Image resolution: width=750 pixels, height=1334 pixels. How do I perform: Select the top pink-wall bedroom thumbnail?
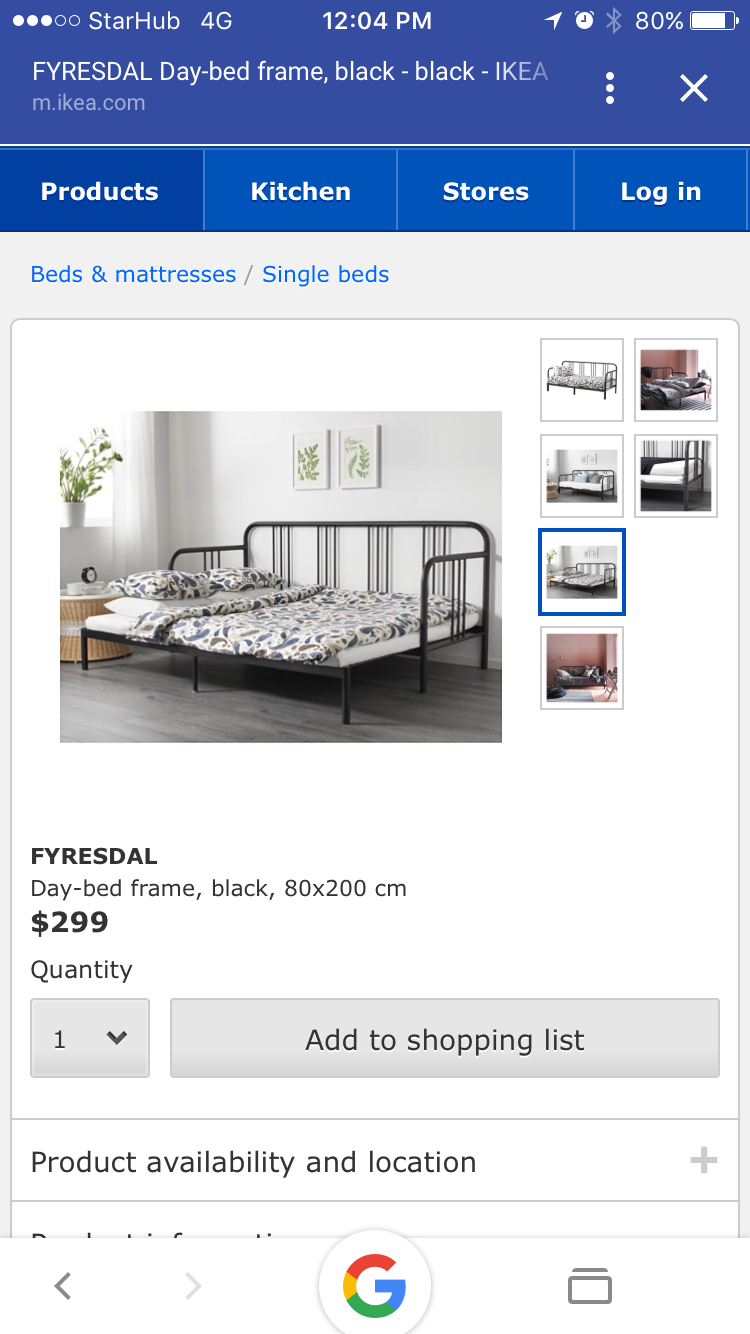[x=676, y=380]
